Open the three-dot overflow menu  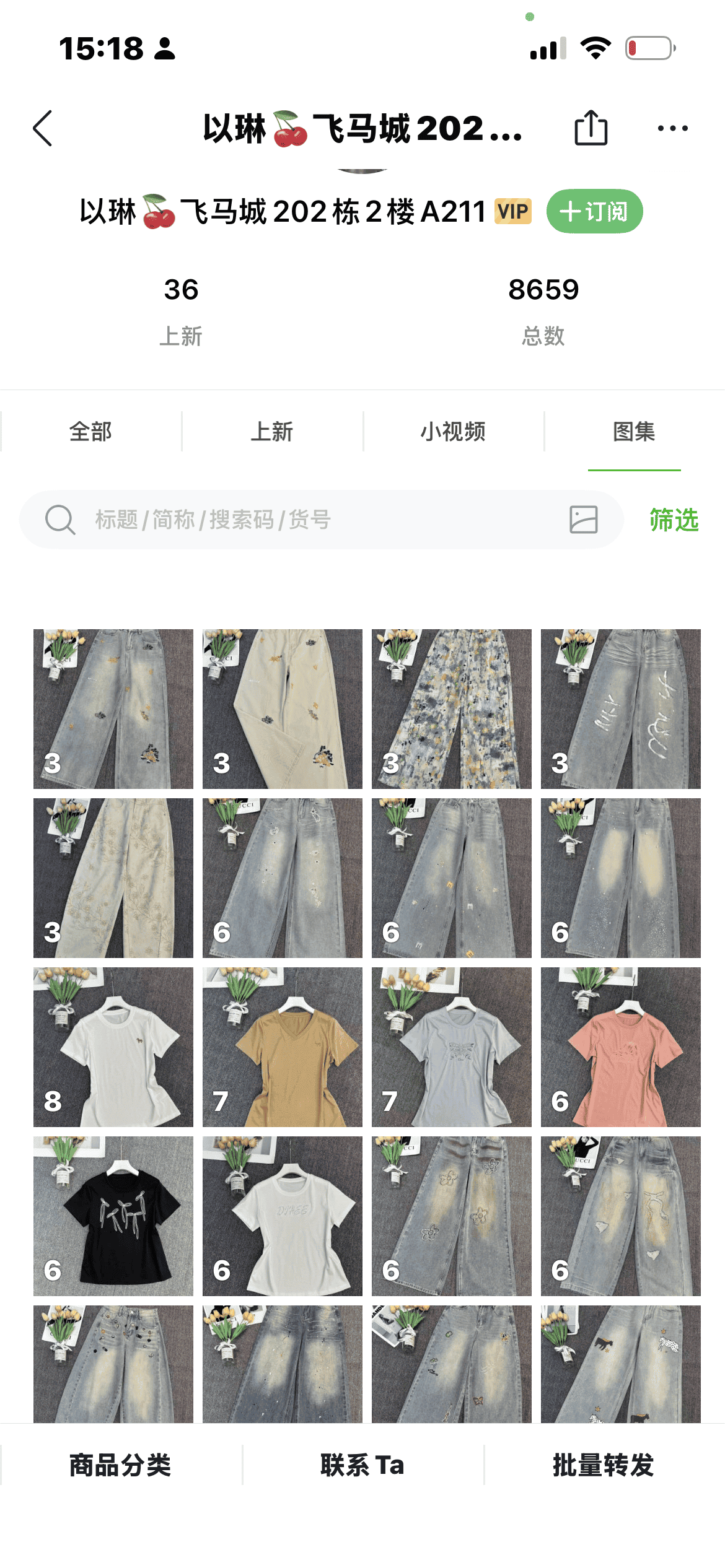point(672,128)
